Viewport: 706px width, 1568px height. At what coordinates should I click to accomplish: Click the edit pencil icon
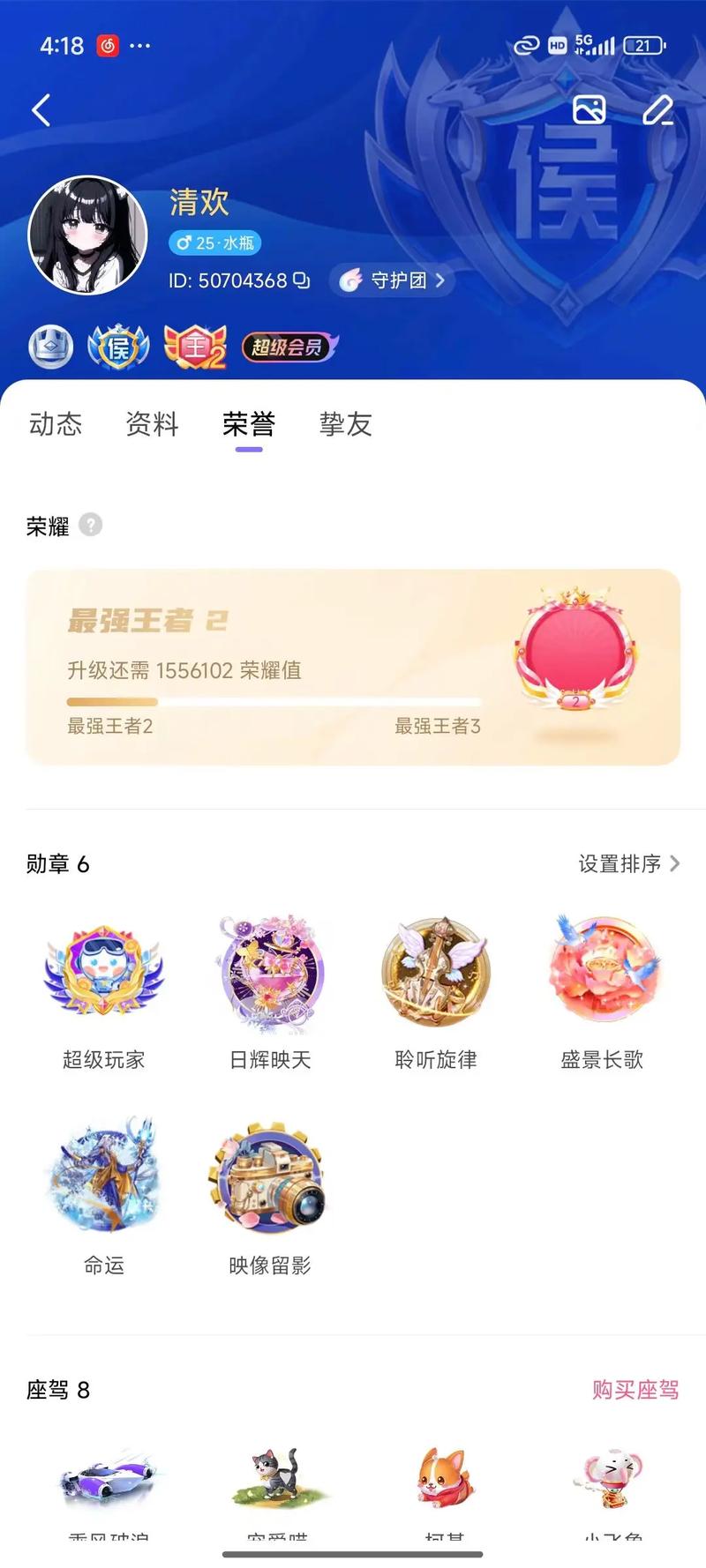click(x=657, y=109)
